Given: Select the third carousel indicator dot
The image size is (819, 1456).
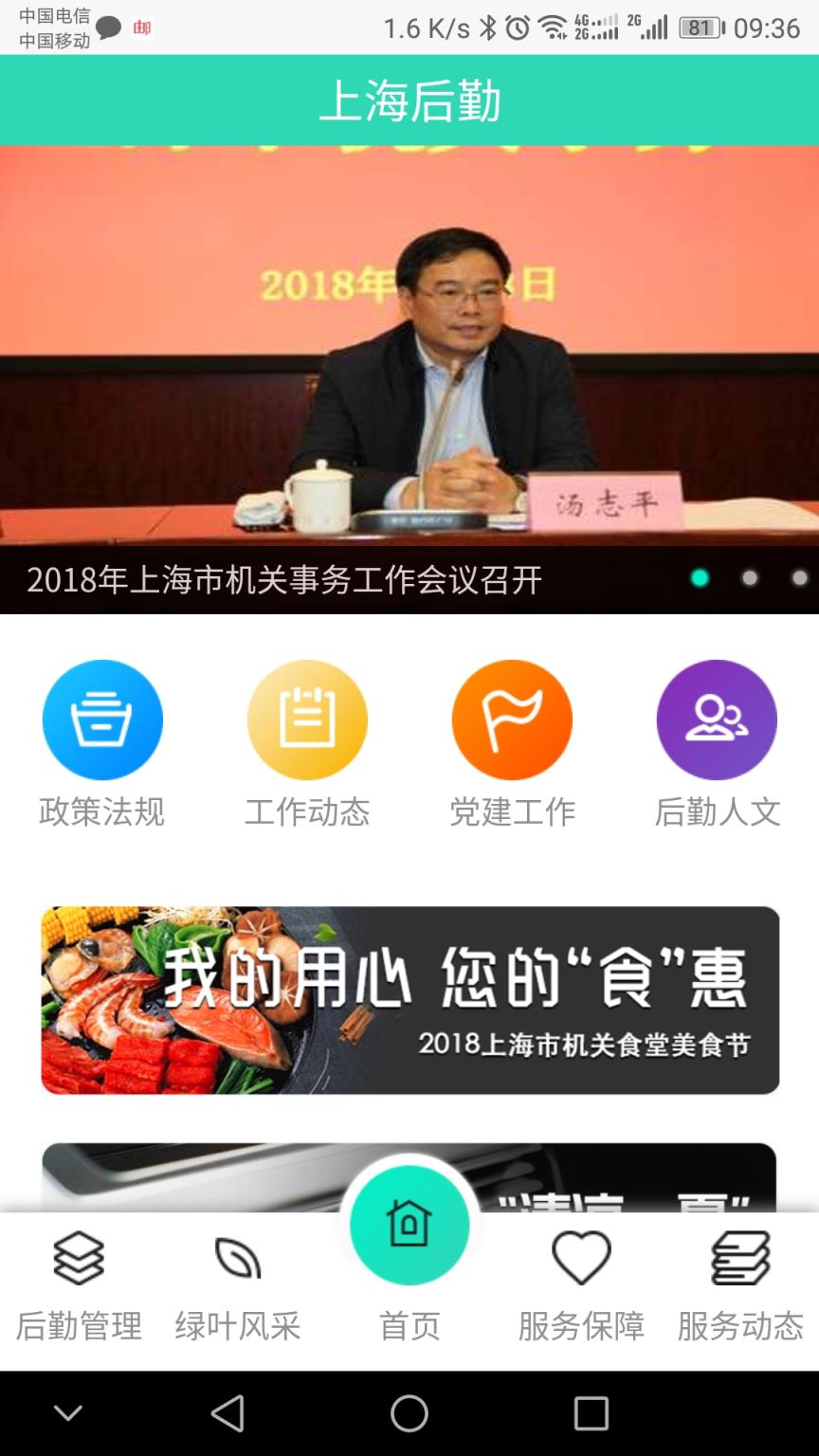Looking at the screenshot, I should click(799, 577).
